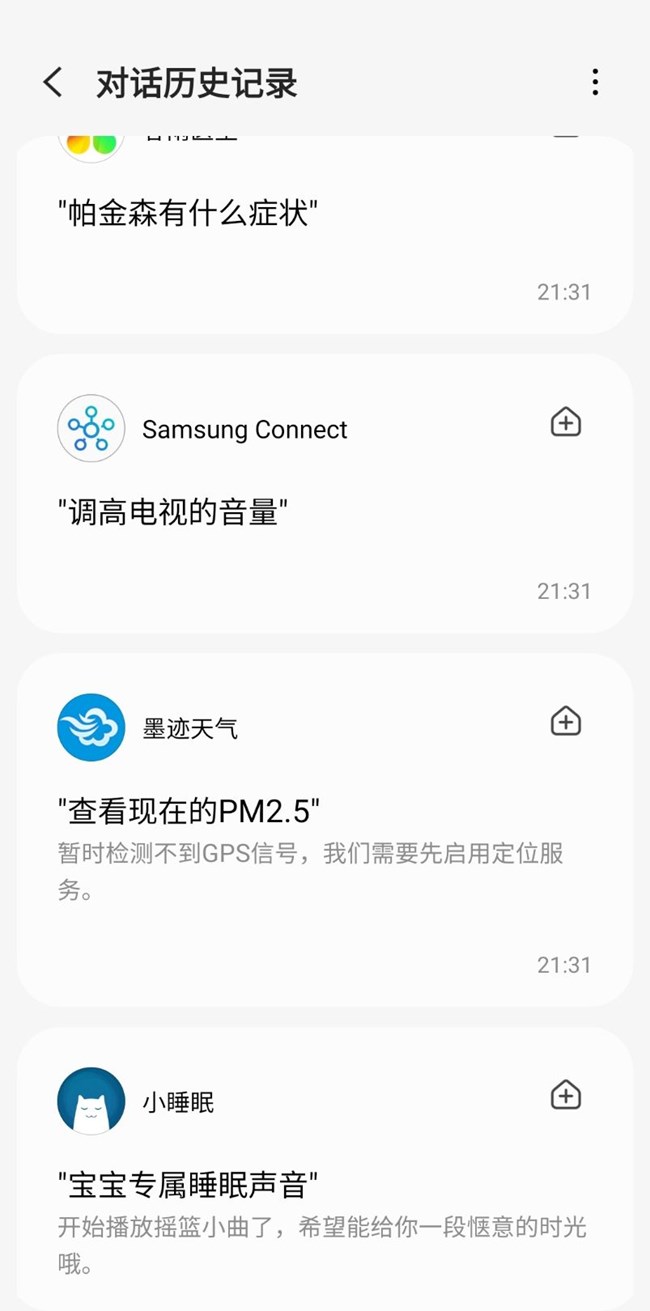Open the "查看现在的PM2.5" conversation card

point(325,830)
